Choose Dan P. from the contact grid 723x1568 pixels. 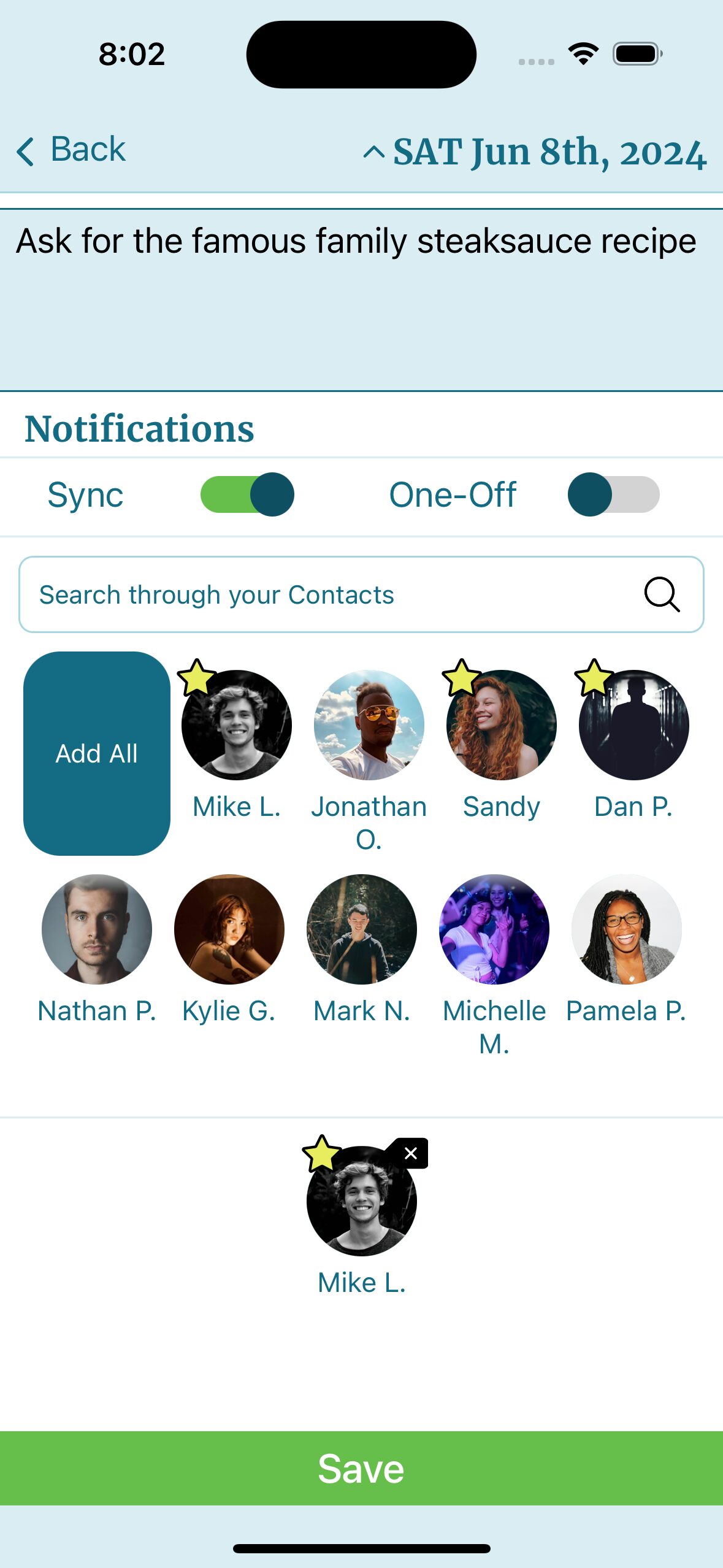pos(633,725)
